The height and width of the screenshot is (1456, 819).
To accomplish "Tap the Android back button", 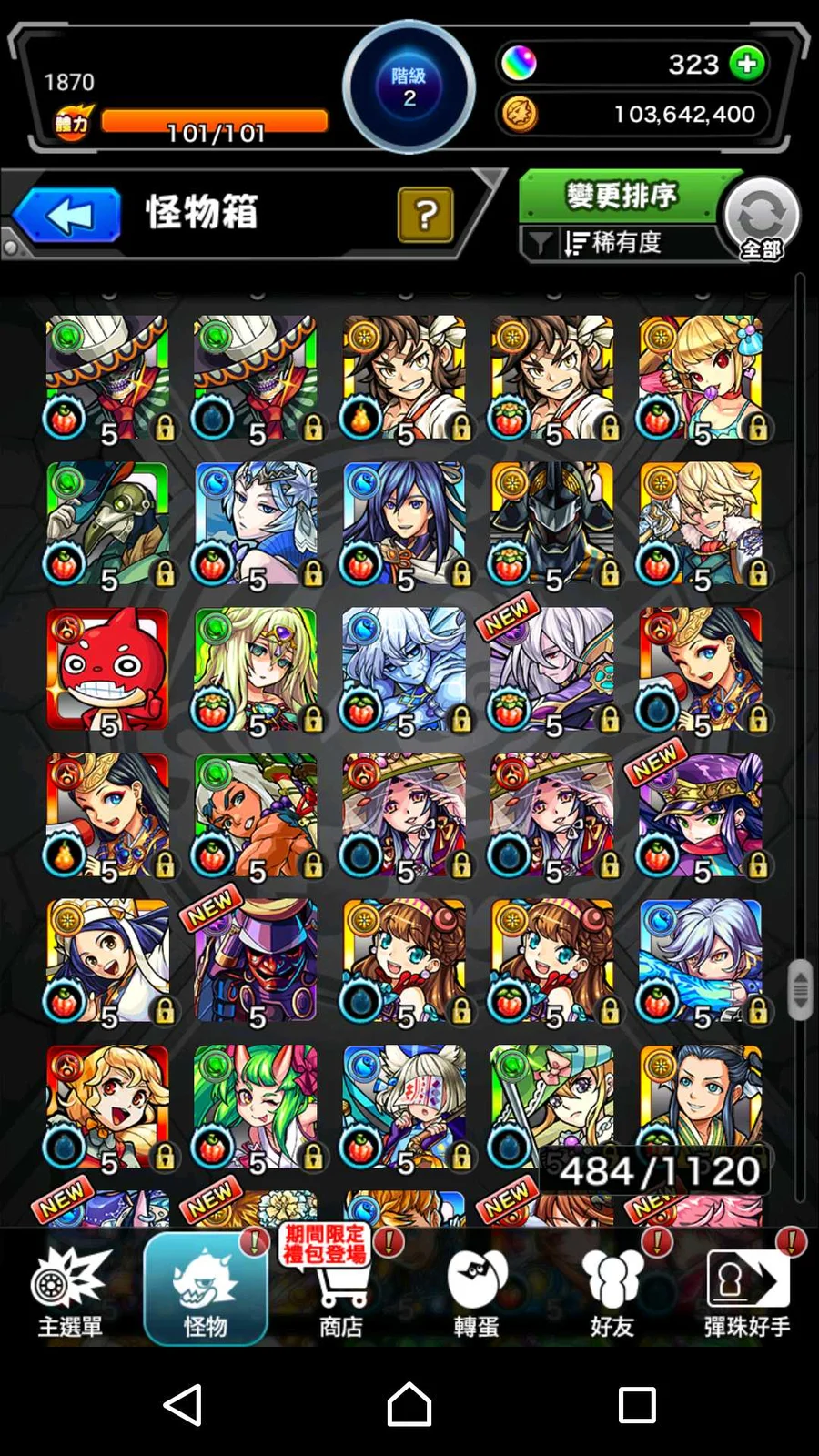I will pyautogui.click(x=183, y=1404).
